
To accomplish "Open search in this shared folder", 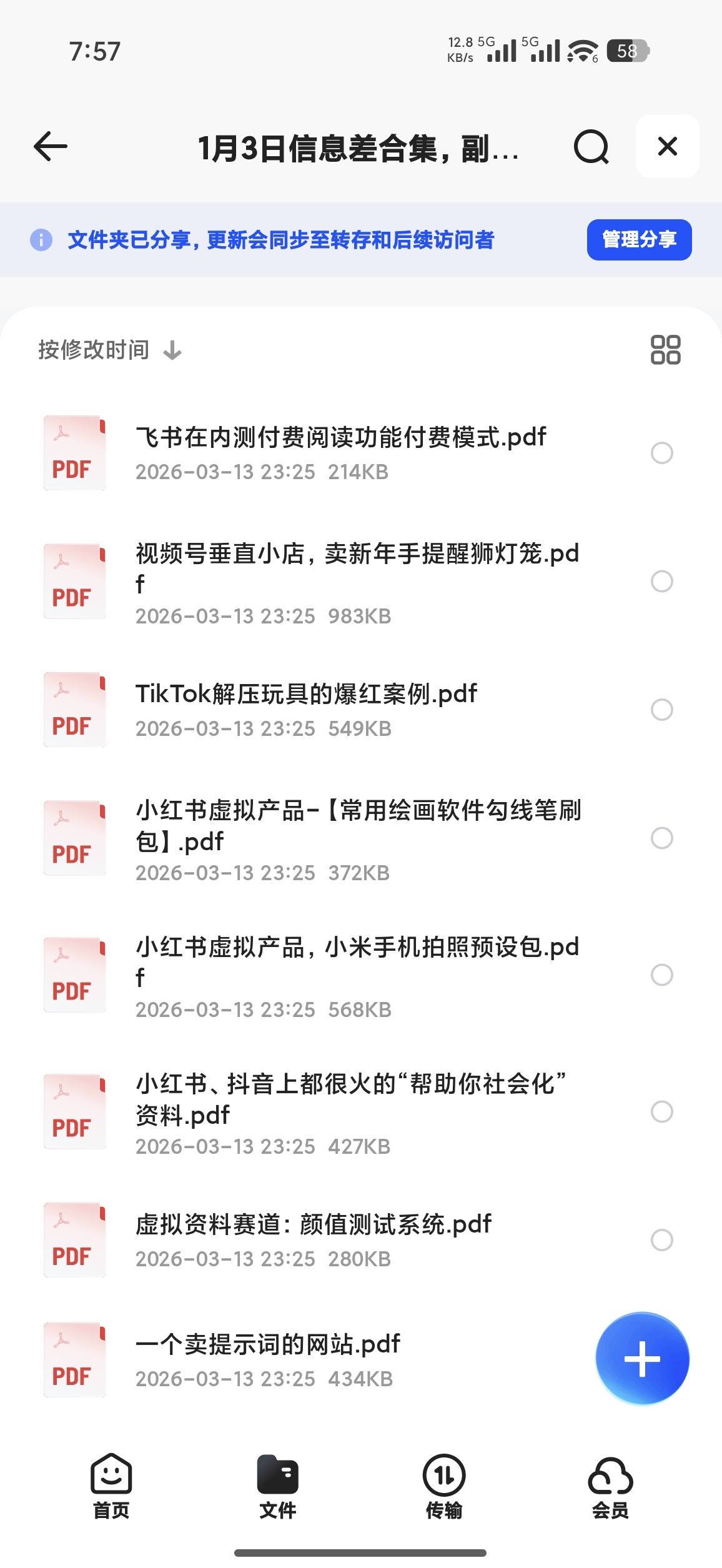I will [x=591, y=147].
